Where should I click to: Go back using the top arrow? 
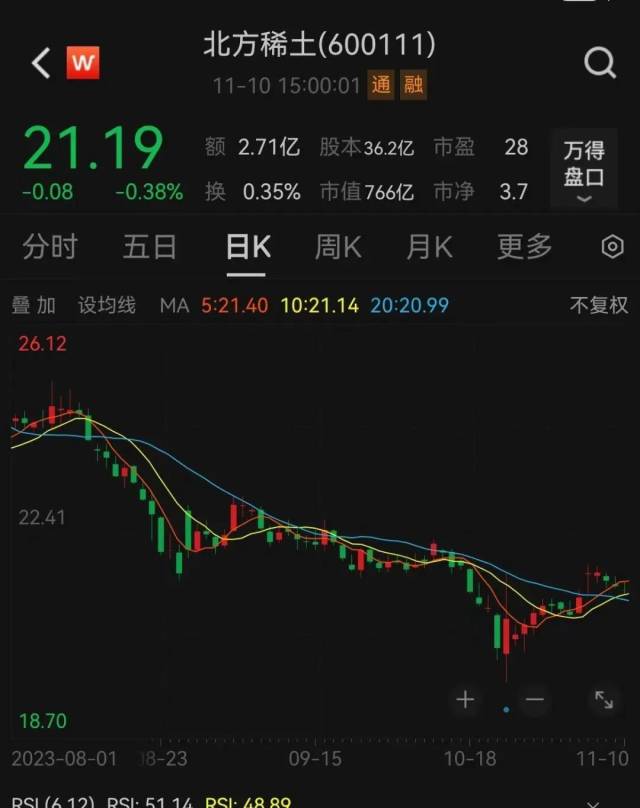pyautogui.click(x=40, y=63)
